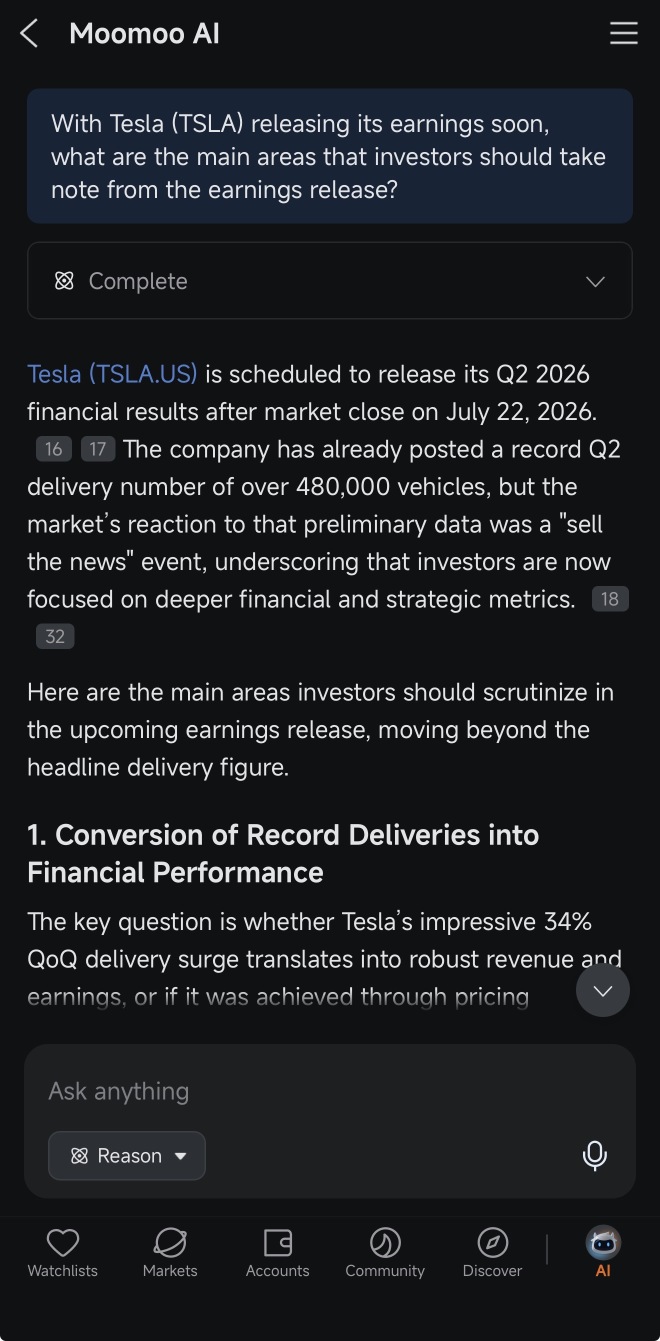Screen dimensions: 660x1341
Task: Switch to the Discover tab
Action: click(x=492, y=1254)
